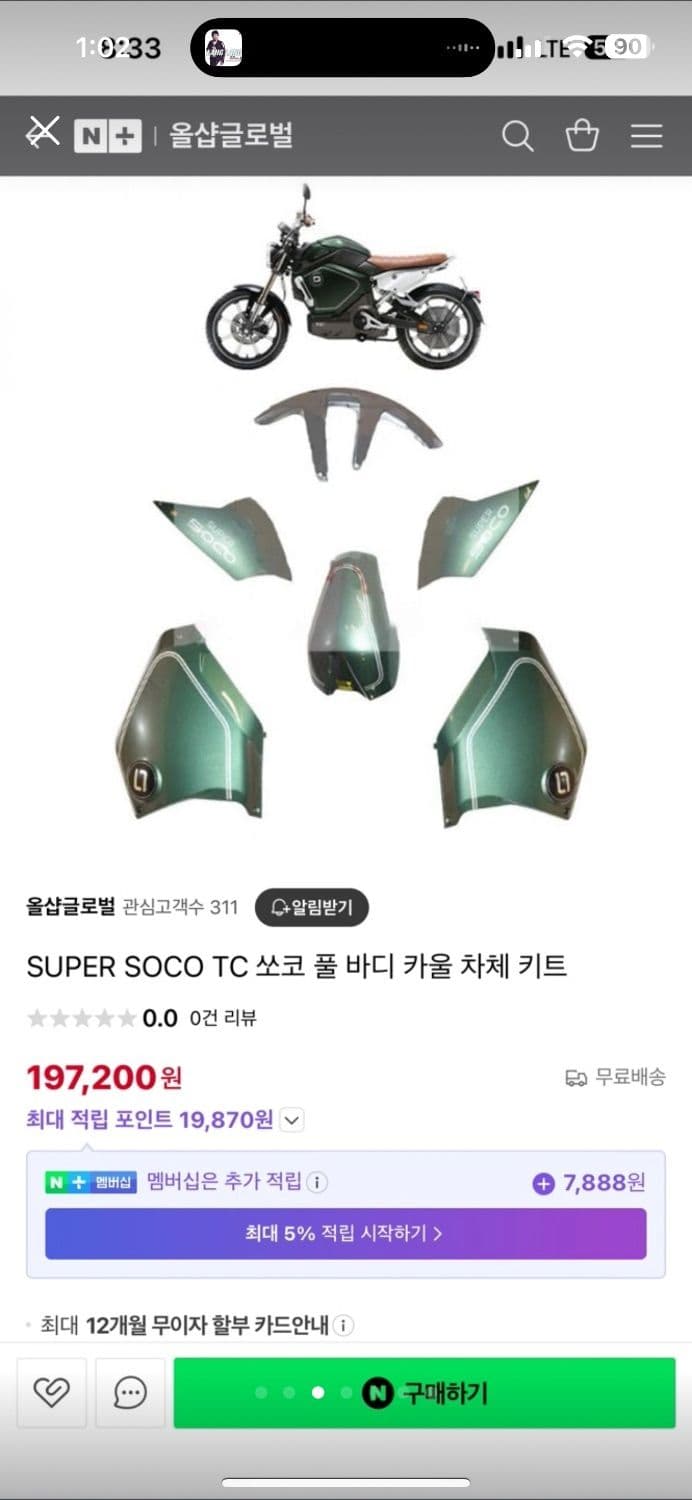
Task: Add this product to wishlist with the heart icon
Action: coord(51,1392)
